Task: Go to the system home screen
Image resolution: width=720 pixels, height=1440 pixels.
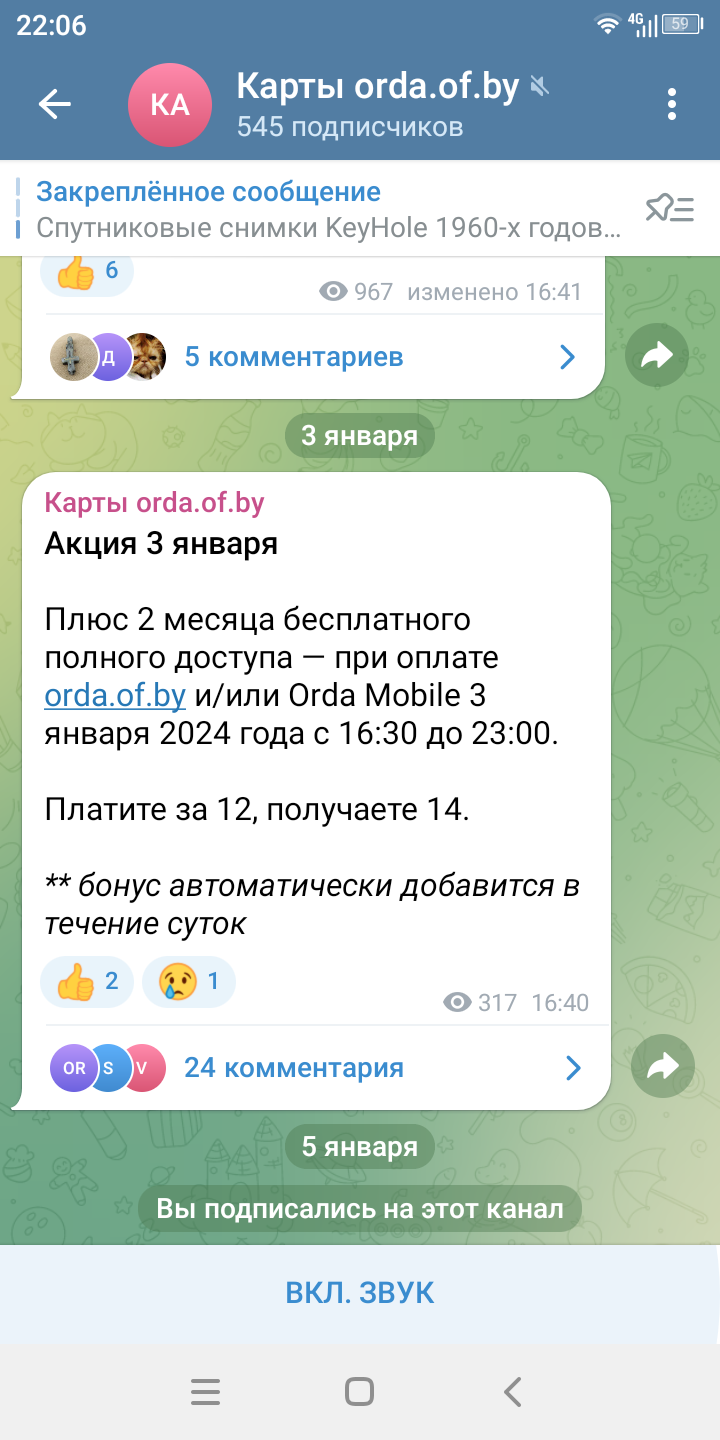Action: click(x=359, y=1392)
